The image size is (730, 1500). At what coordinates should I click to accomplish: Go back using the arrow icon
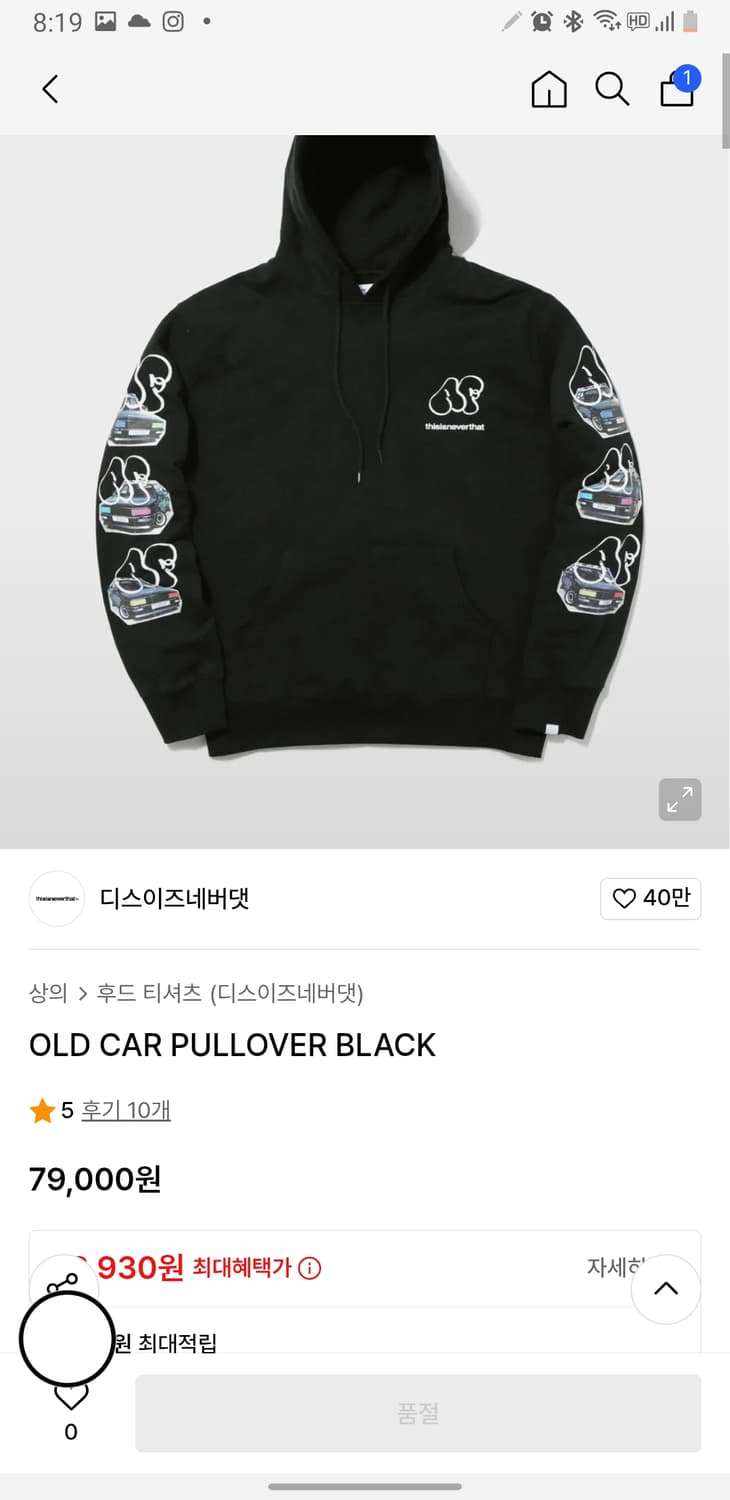coord(50,89)
